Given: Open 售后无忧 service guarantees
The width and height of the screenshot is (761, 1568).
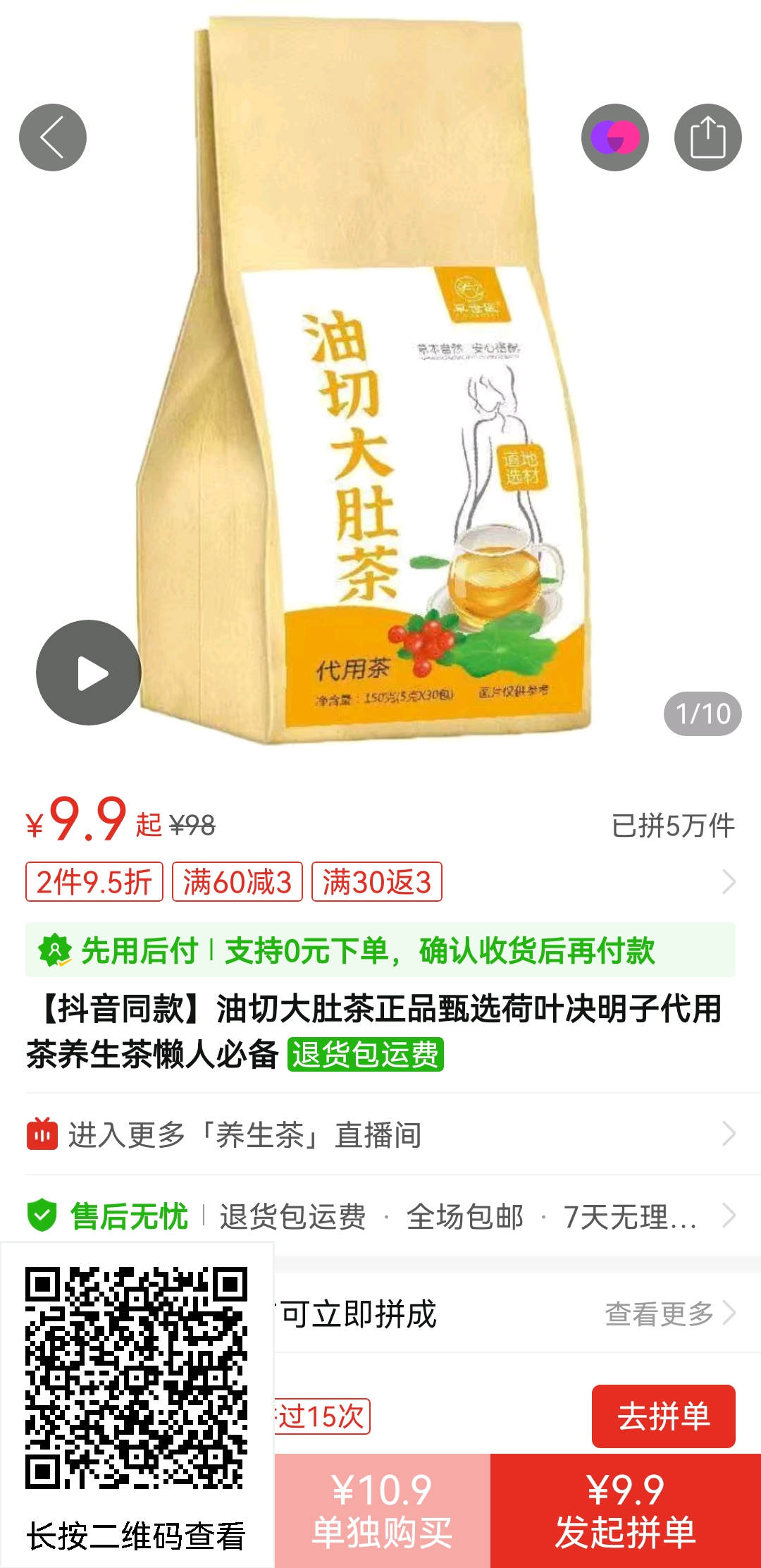Looking at the screenshot, I should point(380,1216).
